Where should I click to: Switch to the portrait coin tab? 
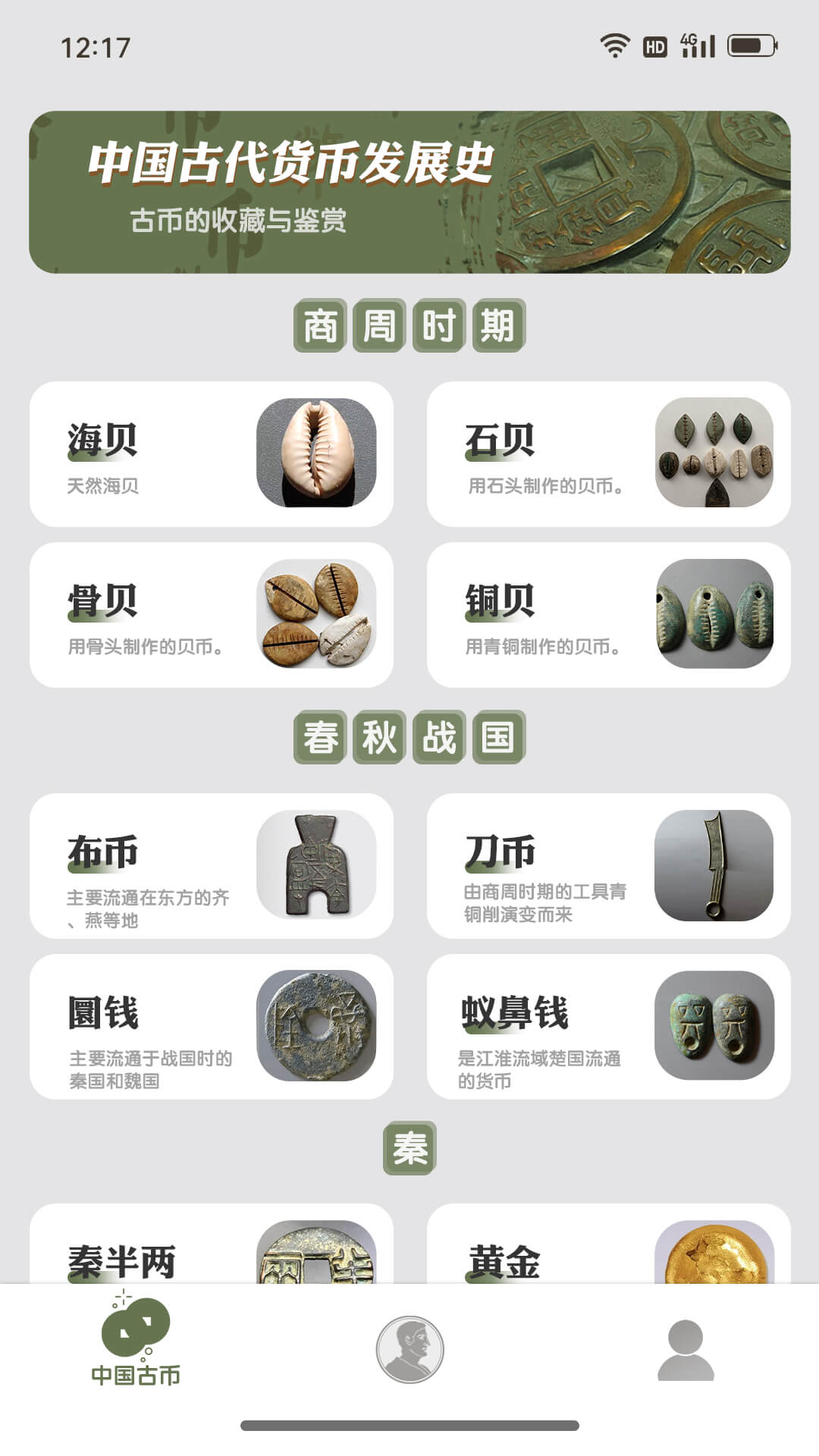tap(409, 1349)
